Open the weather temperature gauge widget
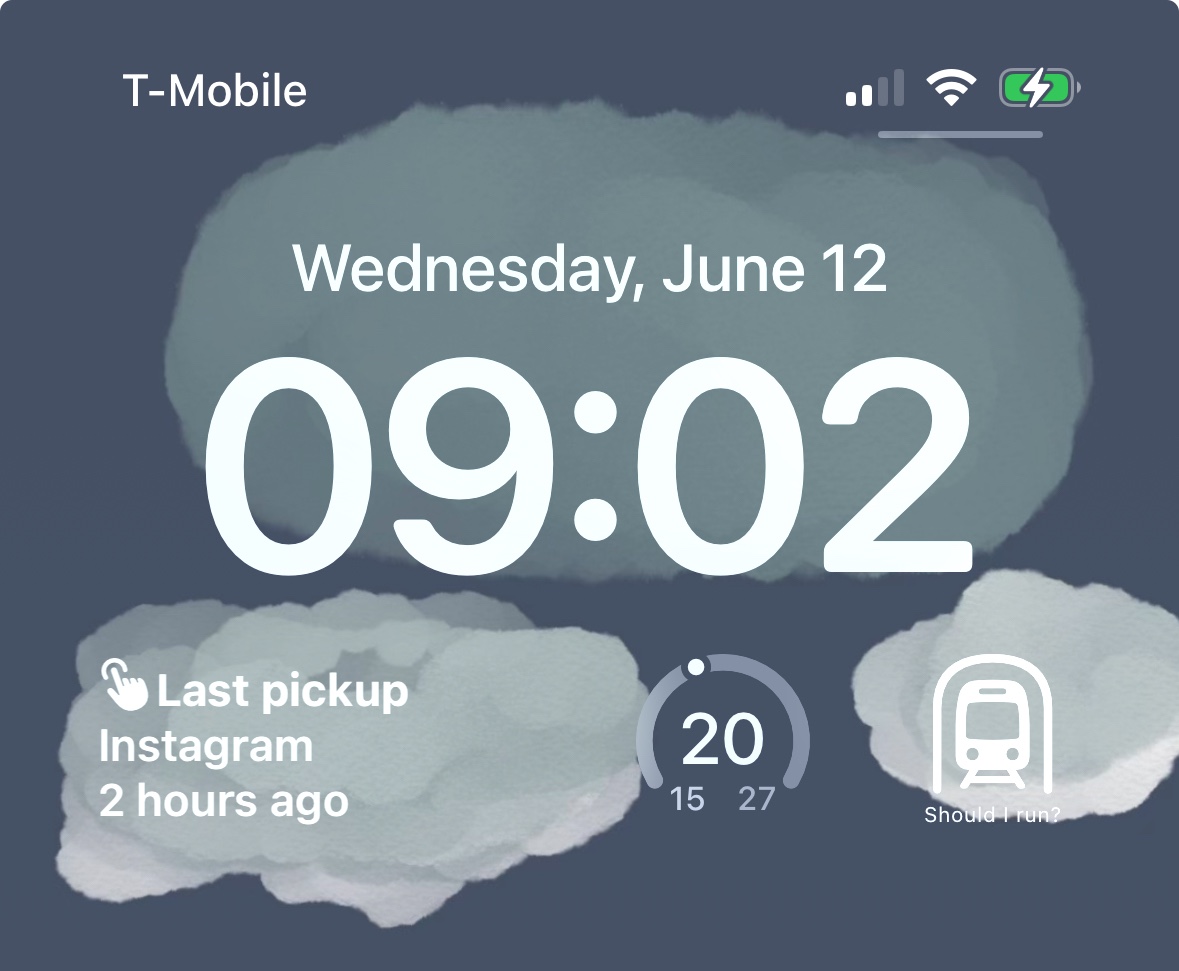 722,737
